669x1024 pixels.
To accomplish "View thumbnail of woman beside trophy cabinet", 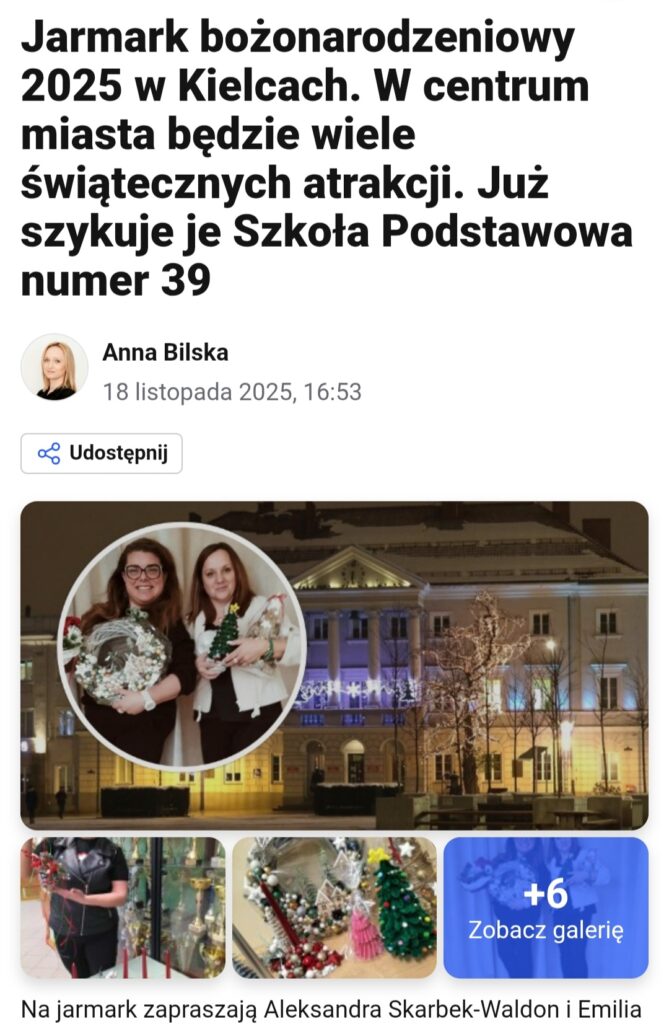I will click(123, 907).
